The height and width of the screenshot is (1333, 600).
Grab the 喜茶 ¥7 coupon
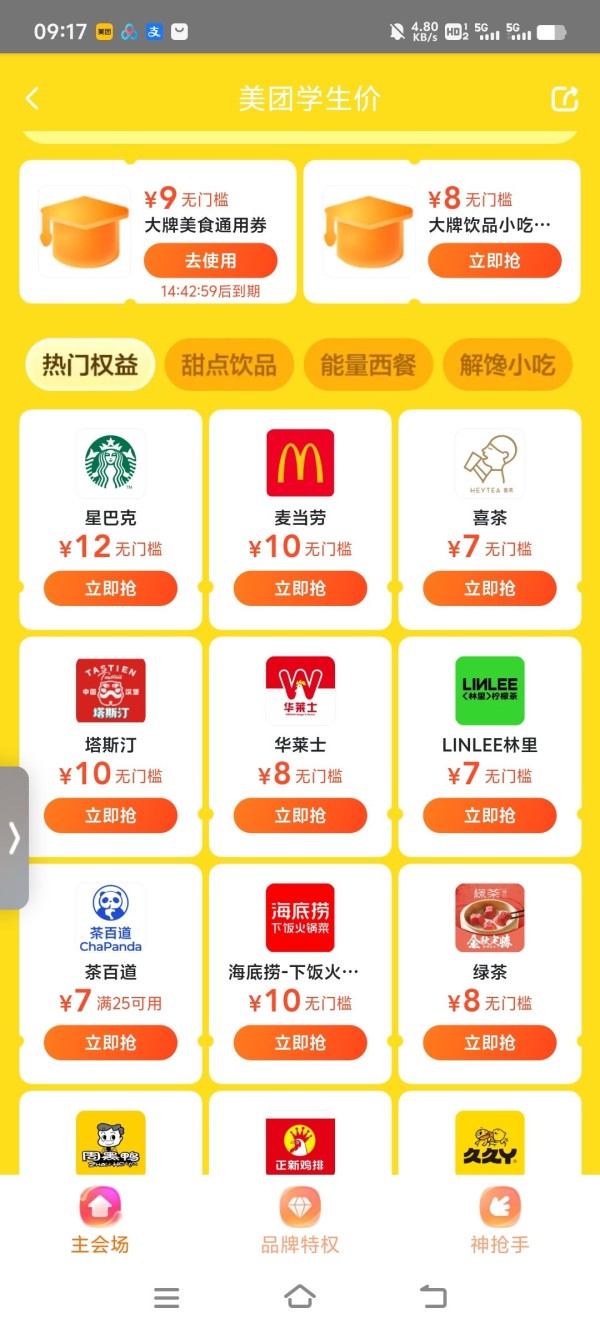[x=489, y=589]
